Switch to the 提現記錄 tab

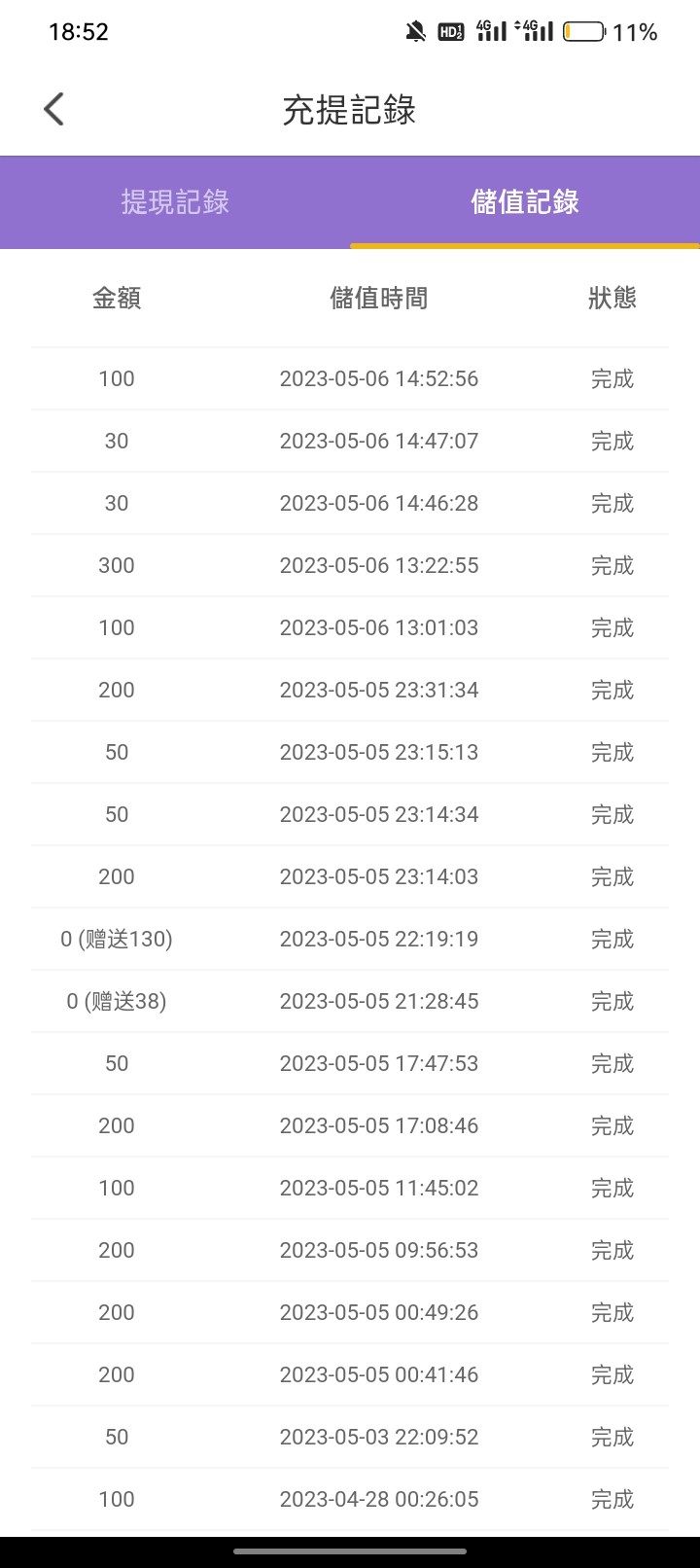(175, 202)
